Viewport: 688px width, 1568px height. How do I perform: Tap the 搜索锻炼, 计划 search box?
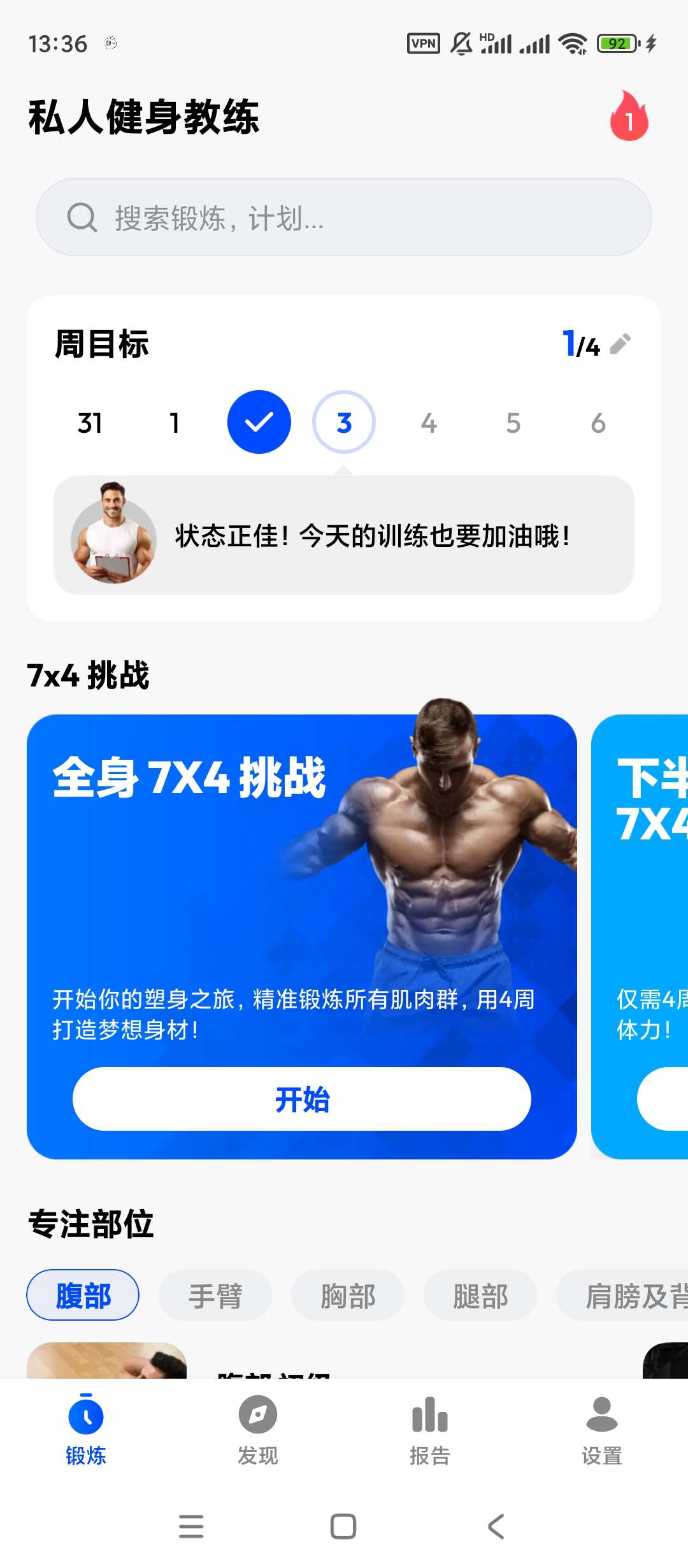(344, 217)
